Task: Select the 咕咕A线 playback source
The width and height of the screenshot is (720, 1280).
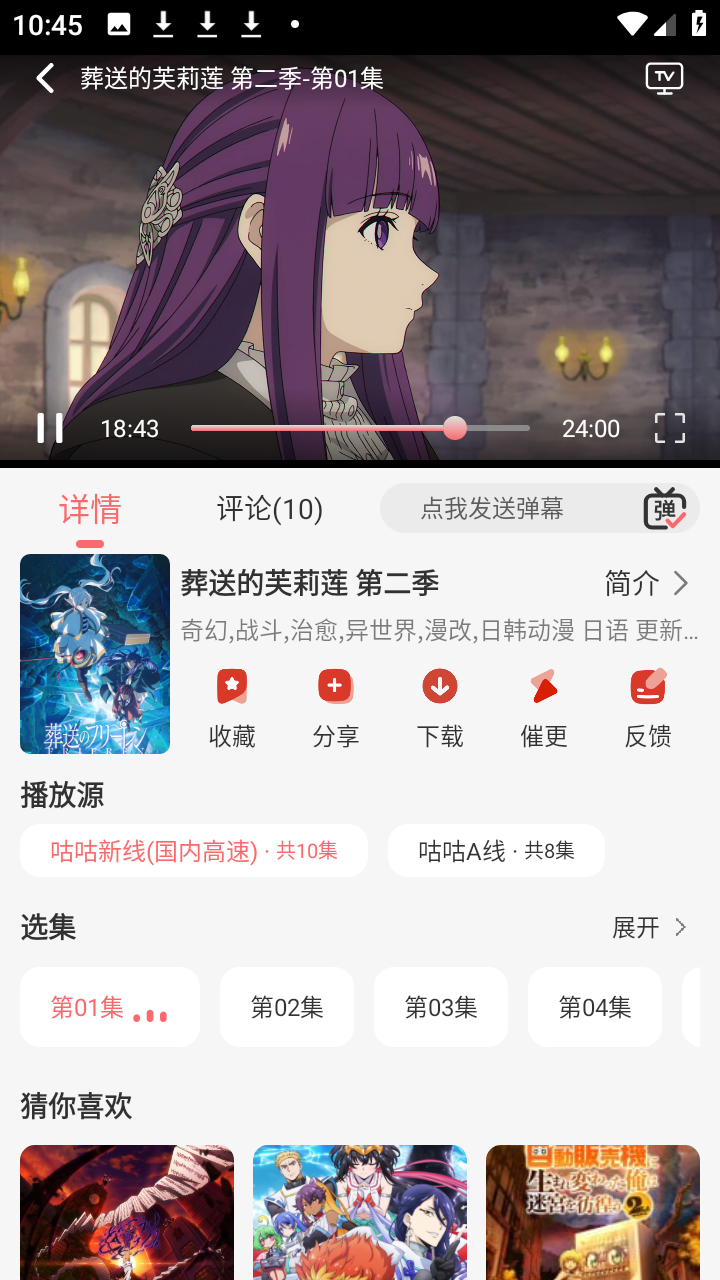Action: click(496, 851)
